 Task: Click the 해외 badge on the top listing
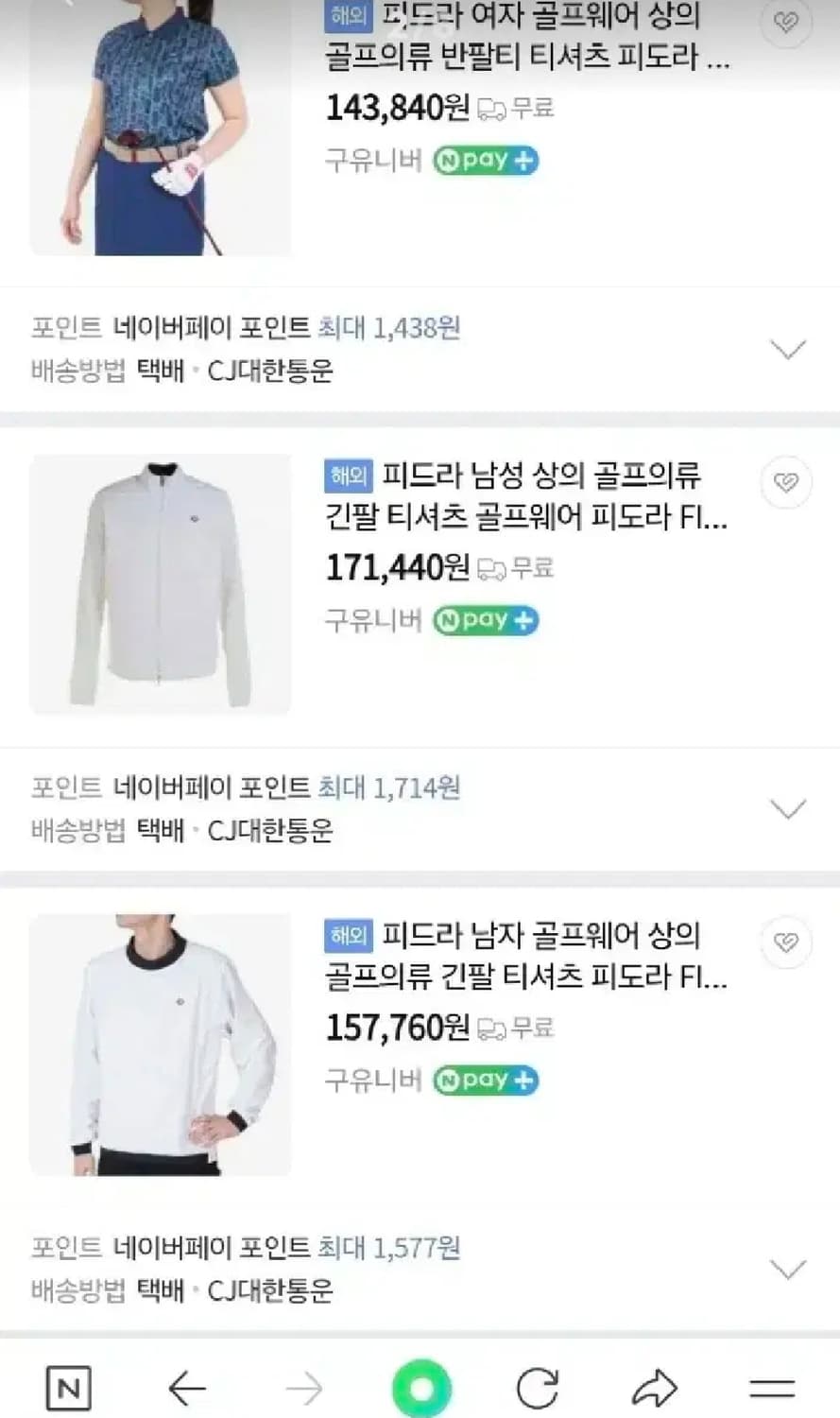click(348, 15)
